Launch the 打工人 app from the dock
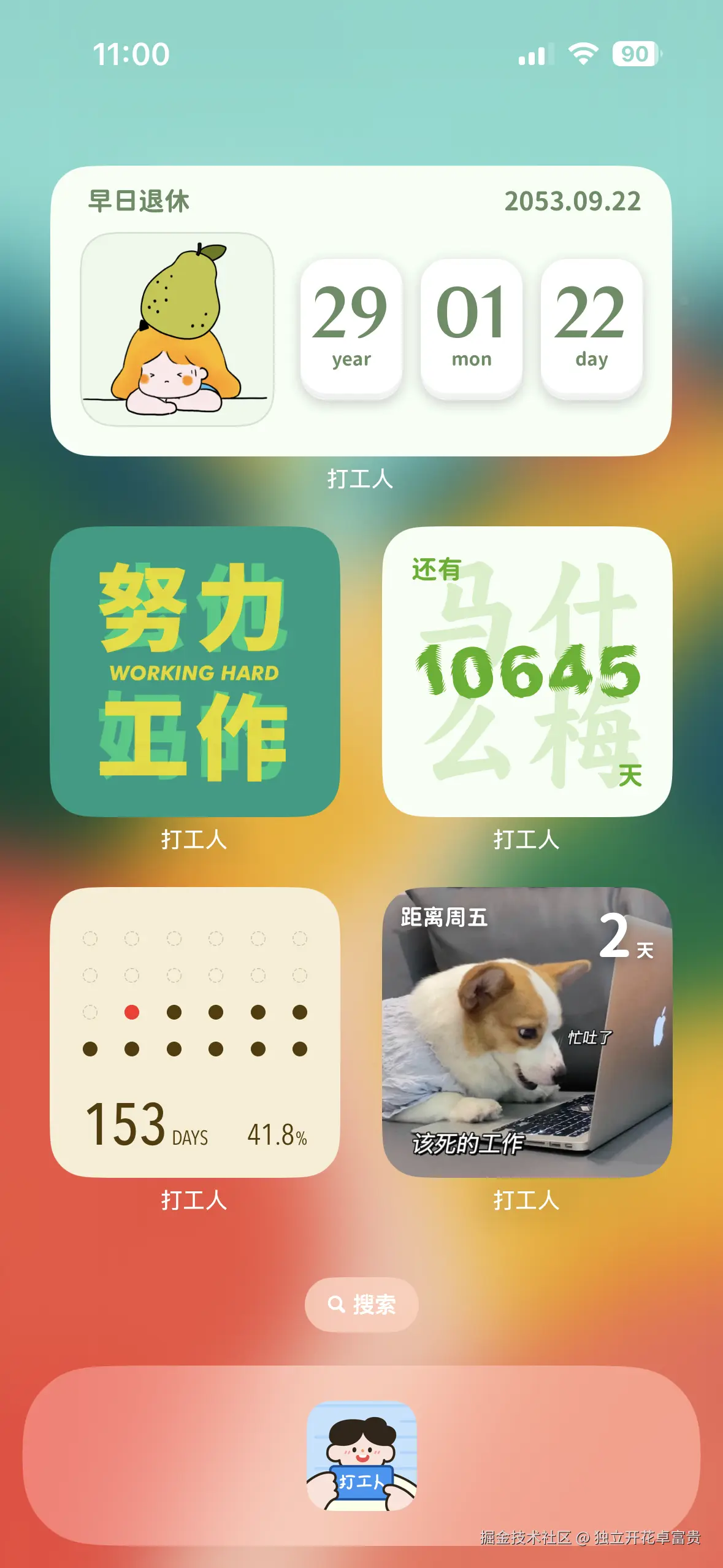This screenshot has width=723, height=1568. click(x=361, y=1455)
